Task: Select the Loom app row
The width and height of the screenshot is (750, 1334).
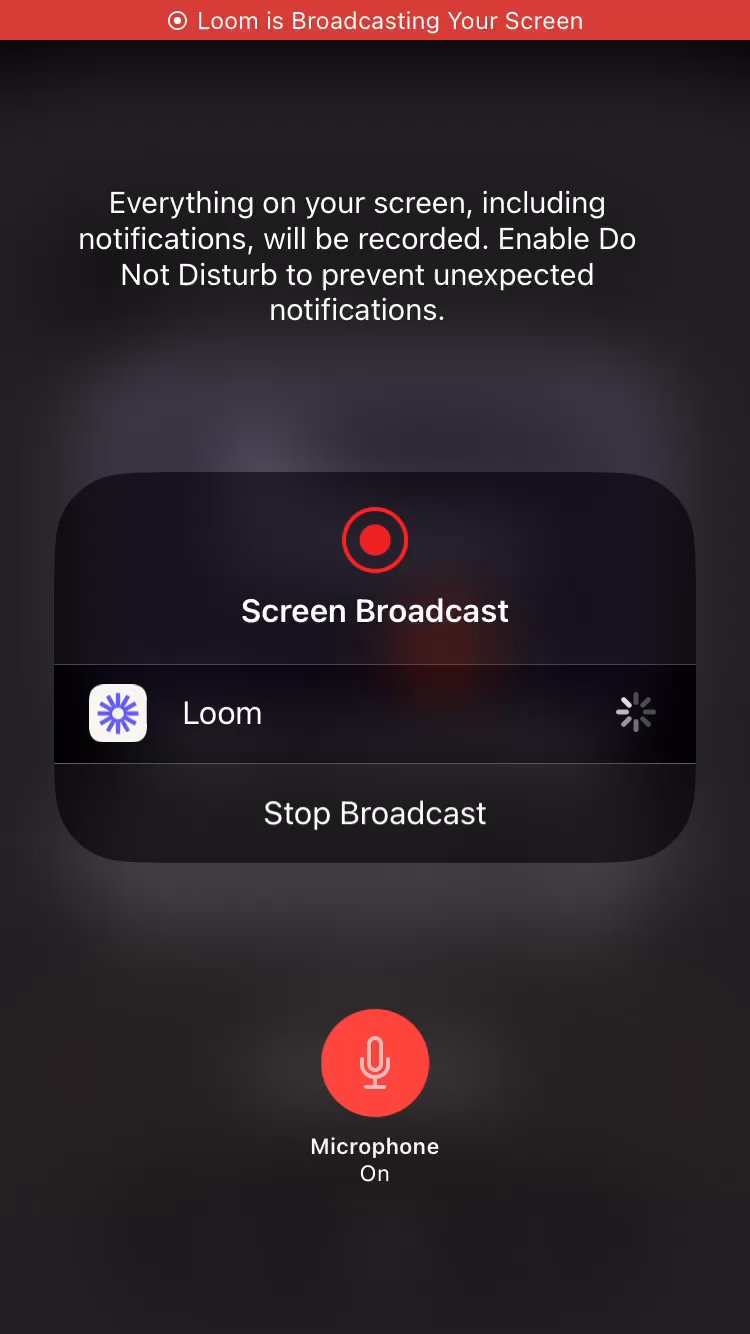Action: coord(375,714)
